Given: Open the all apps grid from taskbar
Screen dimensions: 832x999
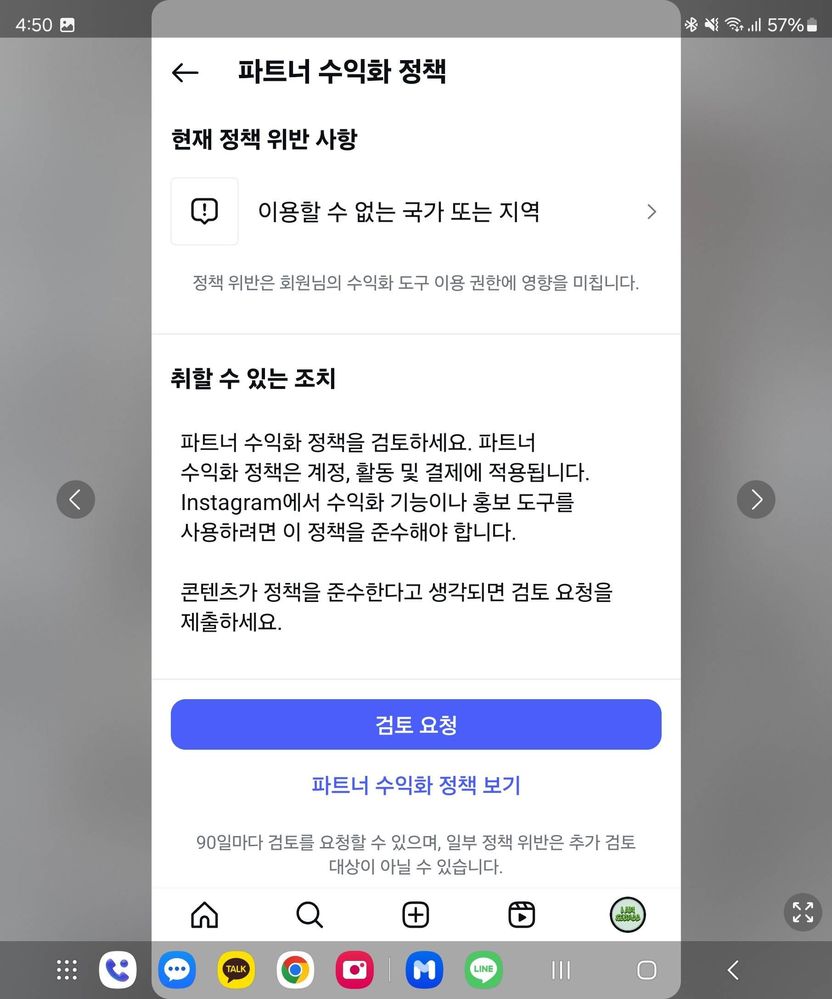Looking at the screenshot, I should click(x=67, y=969).
